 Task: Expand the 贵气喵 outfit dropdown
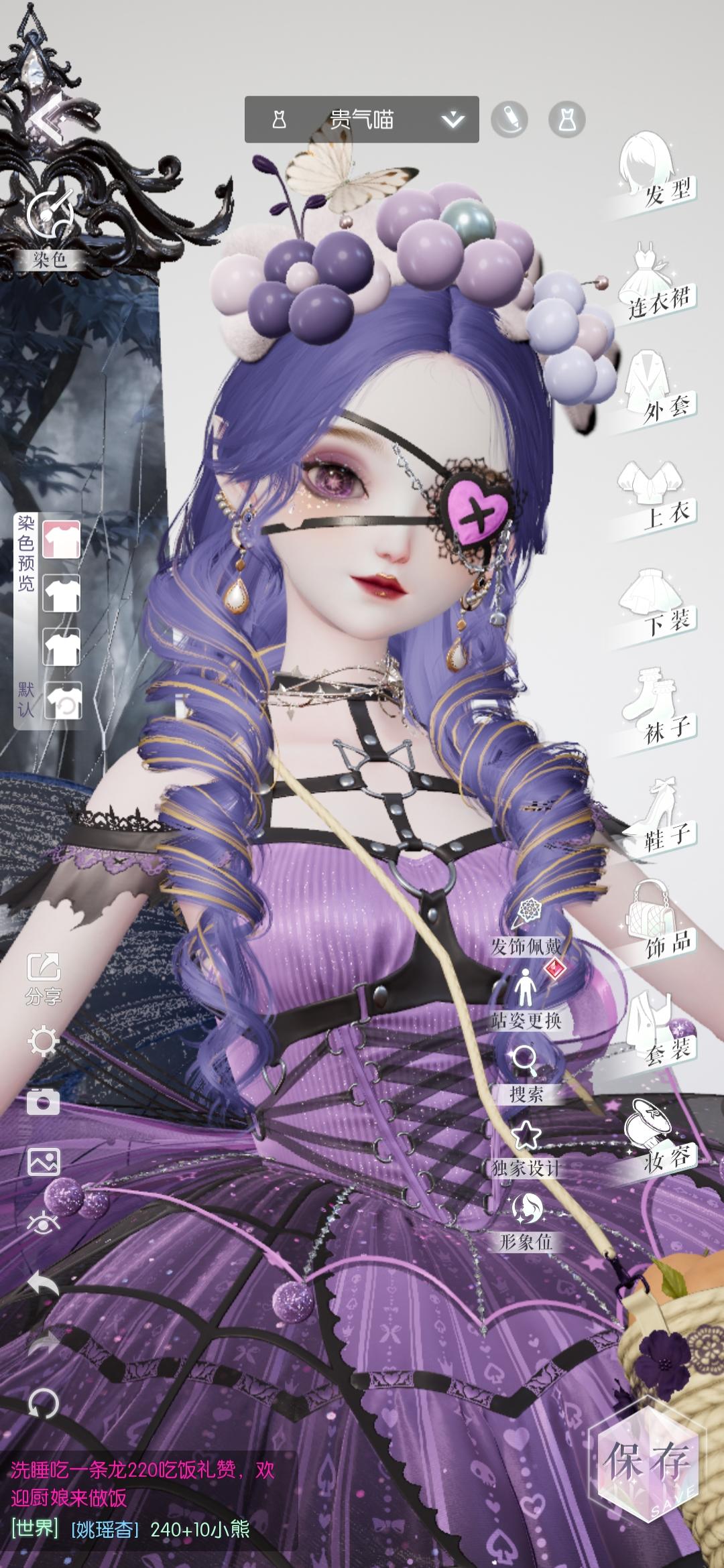pos(454,119)
